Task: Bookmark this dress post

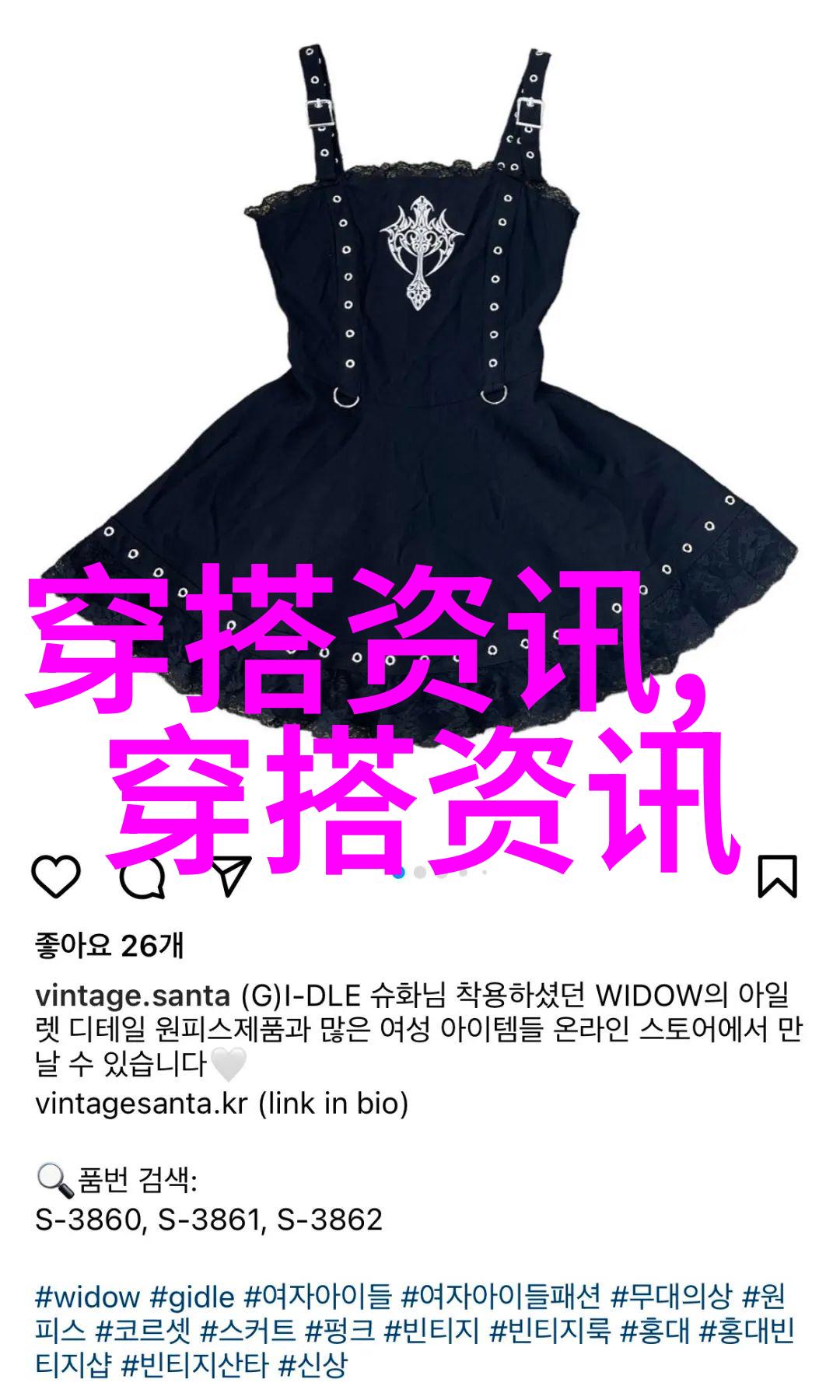Action: click(x=778, y=877)
